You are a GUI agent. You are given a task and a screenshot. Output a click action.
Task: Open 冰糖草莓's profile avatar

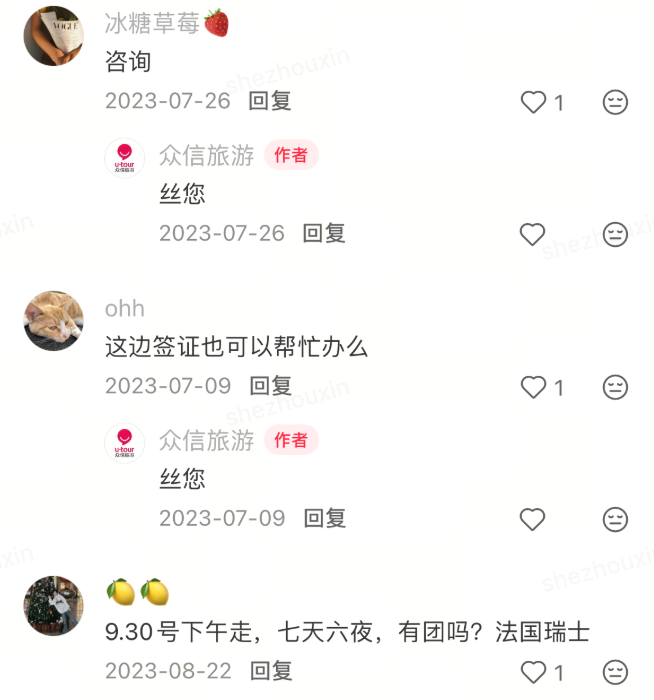point(54,36)
